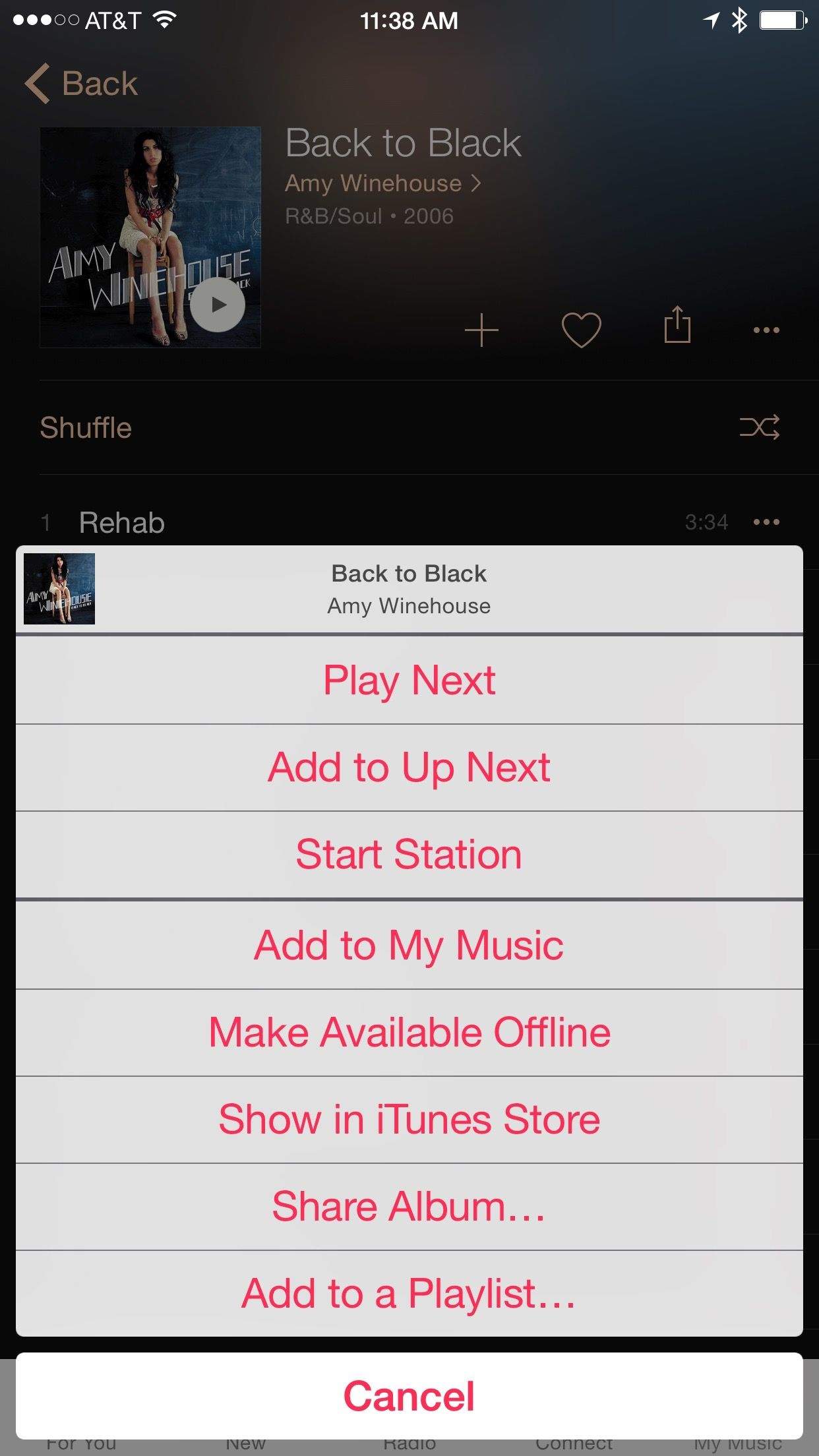Open Back to Black header in action sheet
The height and width of the screenshot is (1456, 819).
click(x=409, y=589)
